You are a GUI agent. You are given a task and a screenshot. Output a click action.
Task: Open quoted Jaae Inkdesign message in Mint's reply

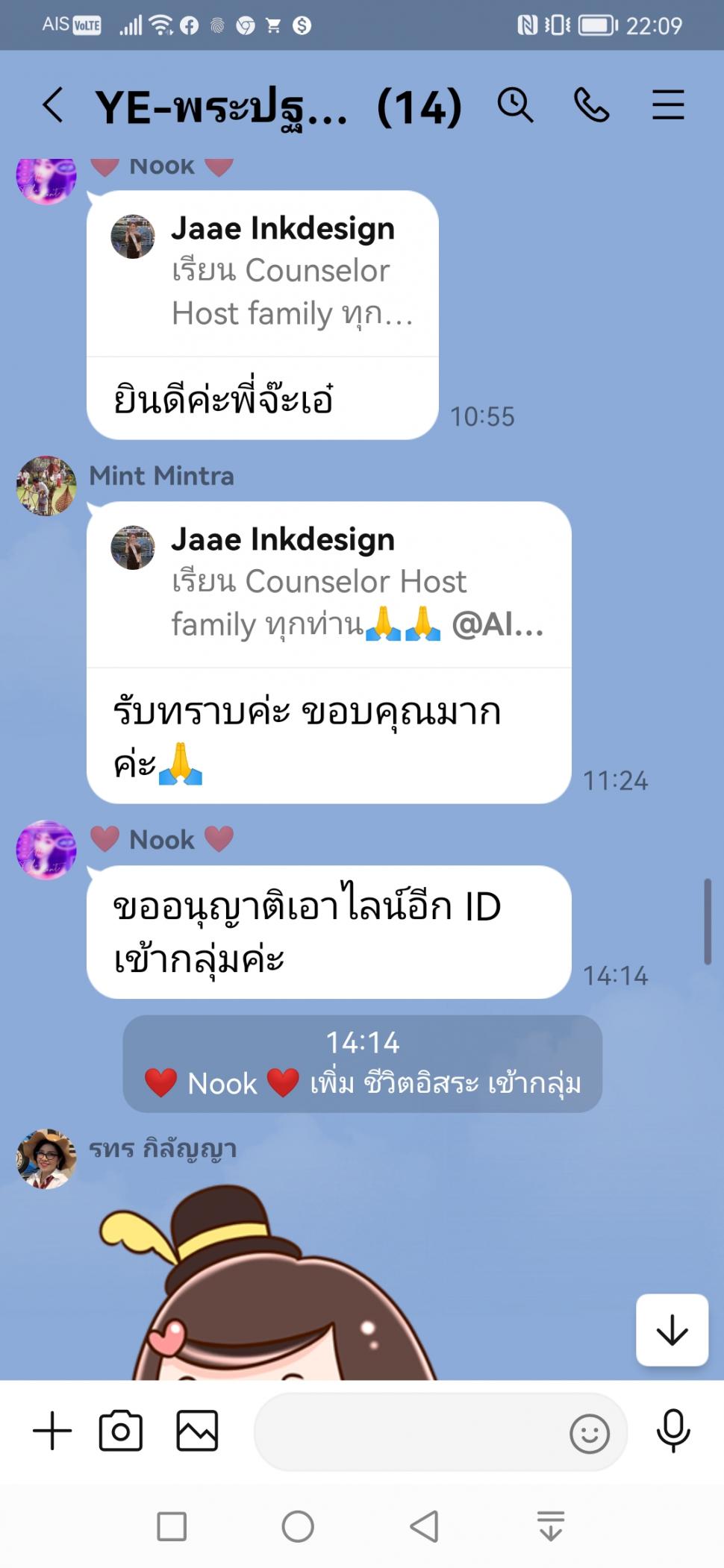coord(328,584)
